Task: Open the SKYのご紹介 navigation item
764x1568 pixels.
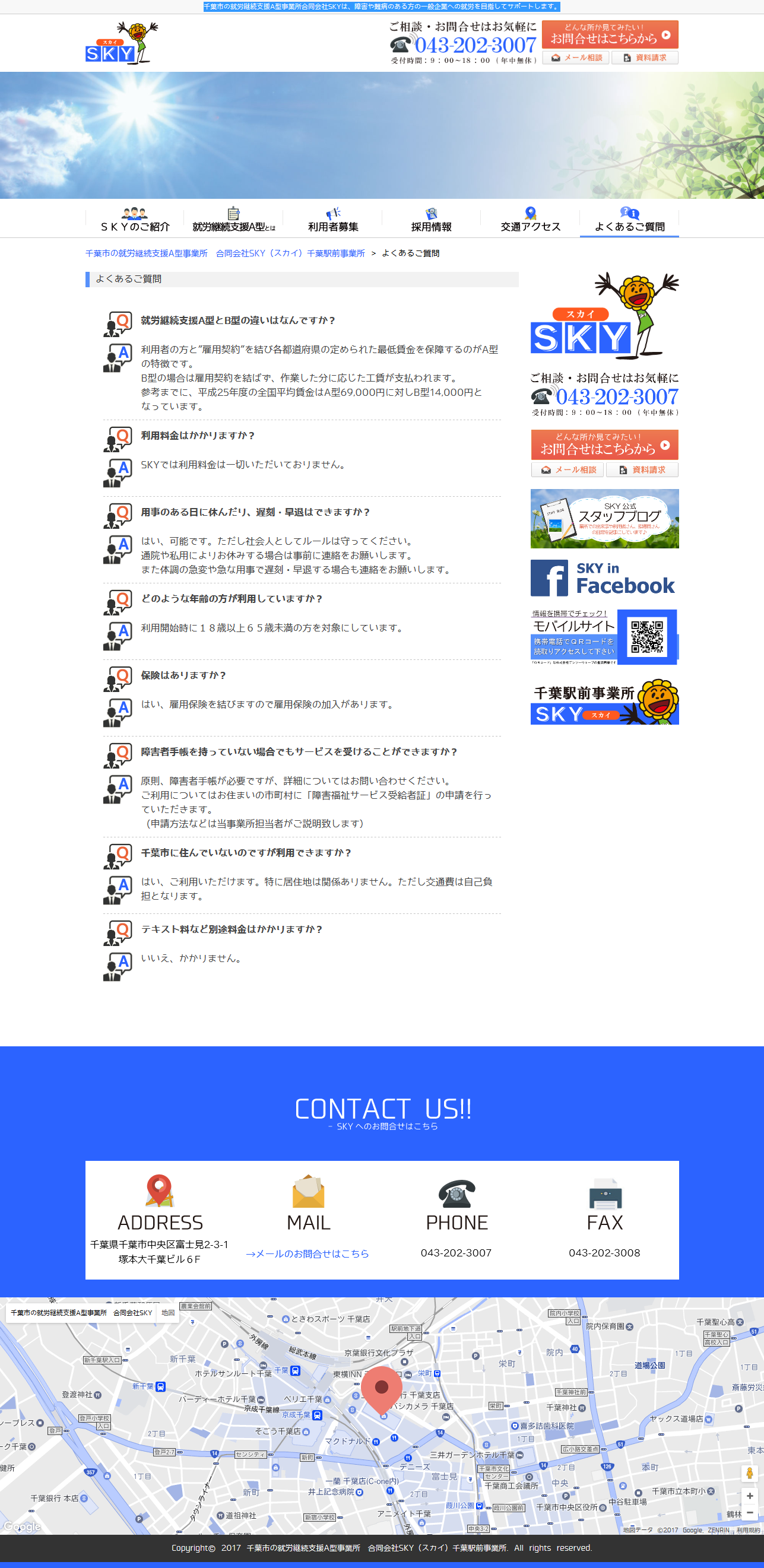Action: [135, 220]
